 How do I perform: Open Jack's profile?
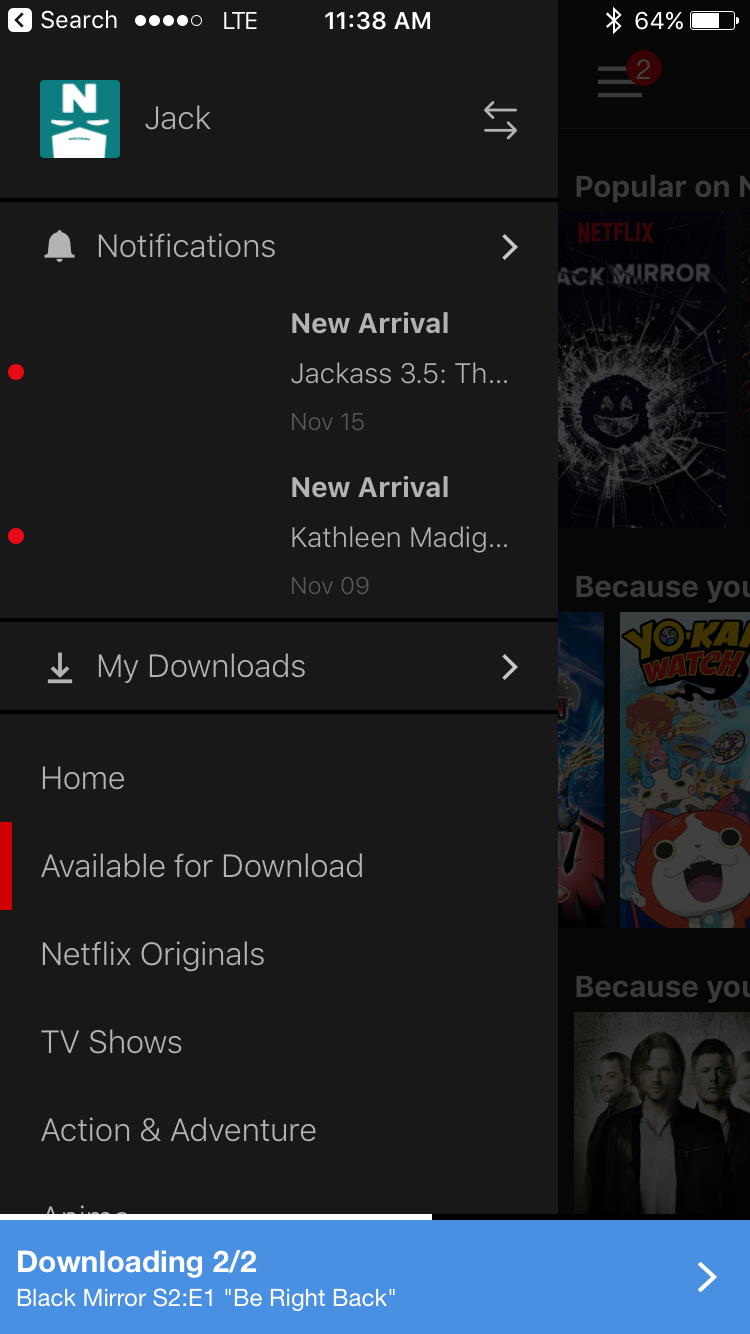coord(126,119)
